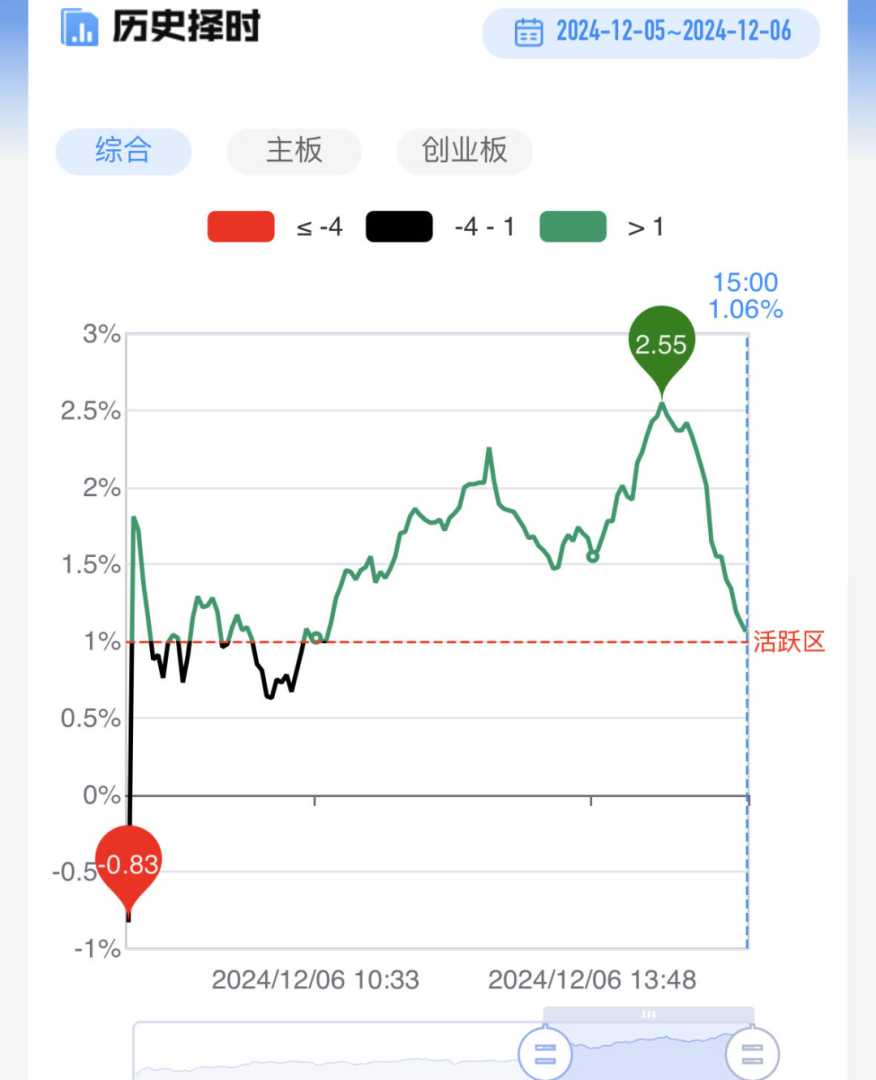Tap the right handle of range slider
The height and width of the screenshot is (1080, 876).
(x=752, y=1053)
